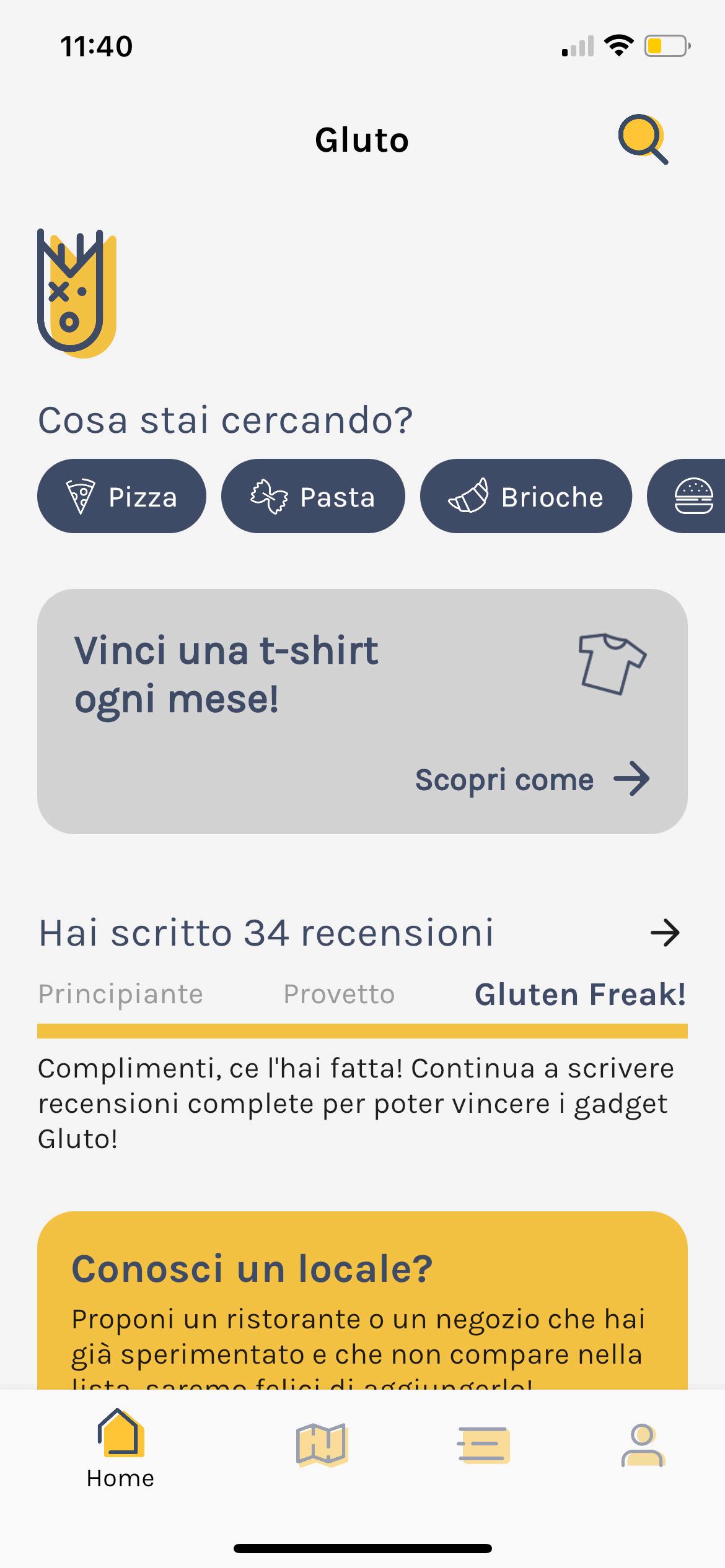Open the Conosci un locale card
The height and width of the screenshot is (1568, 725).
(x=362, y=1300)
